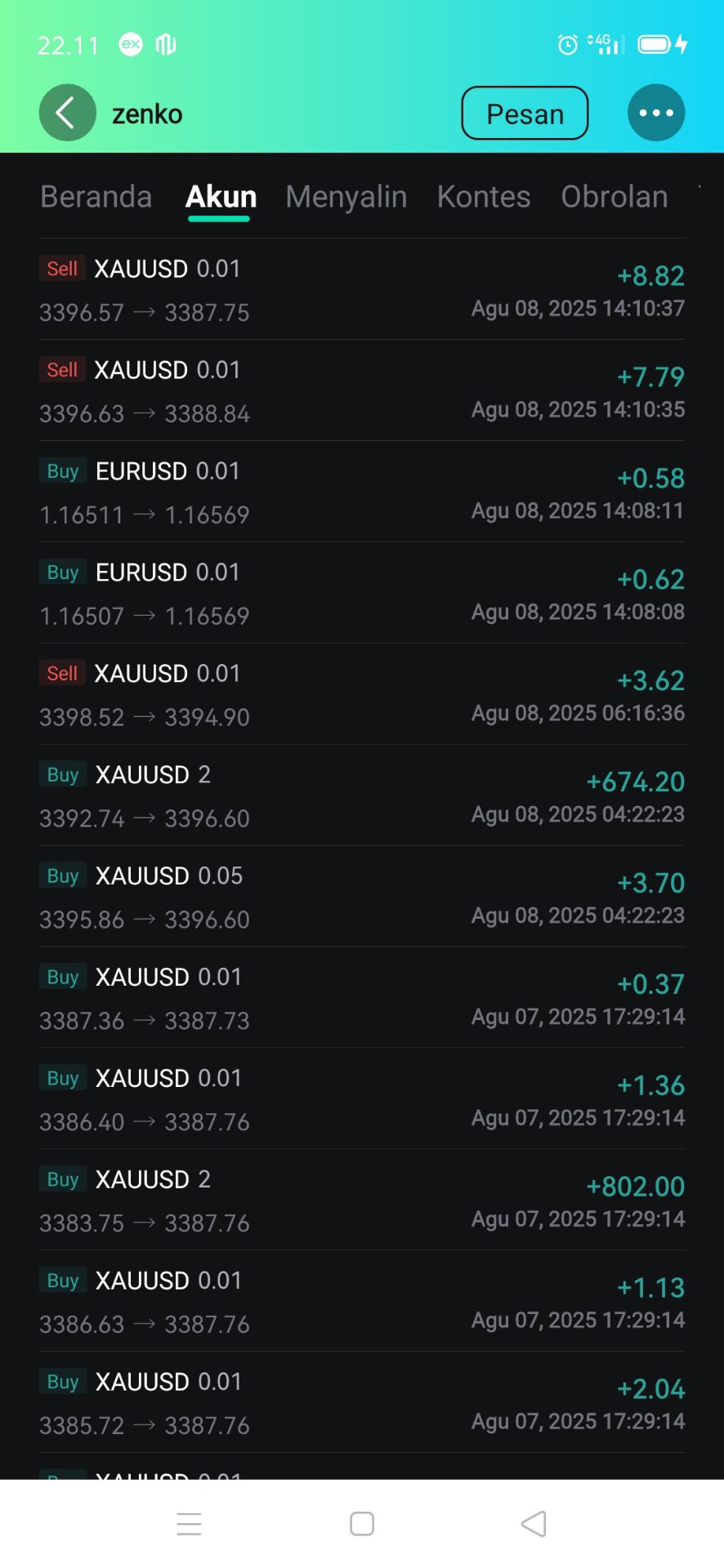Screen dimensions: 724x1568
Task: Switch to the Beranda tab
Action: click(x=96, y=197)
